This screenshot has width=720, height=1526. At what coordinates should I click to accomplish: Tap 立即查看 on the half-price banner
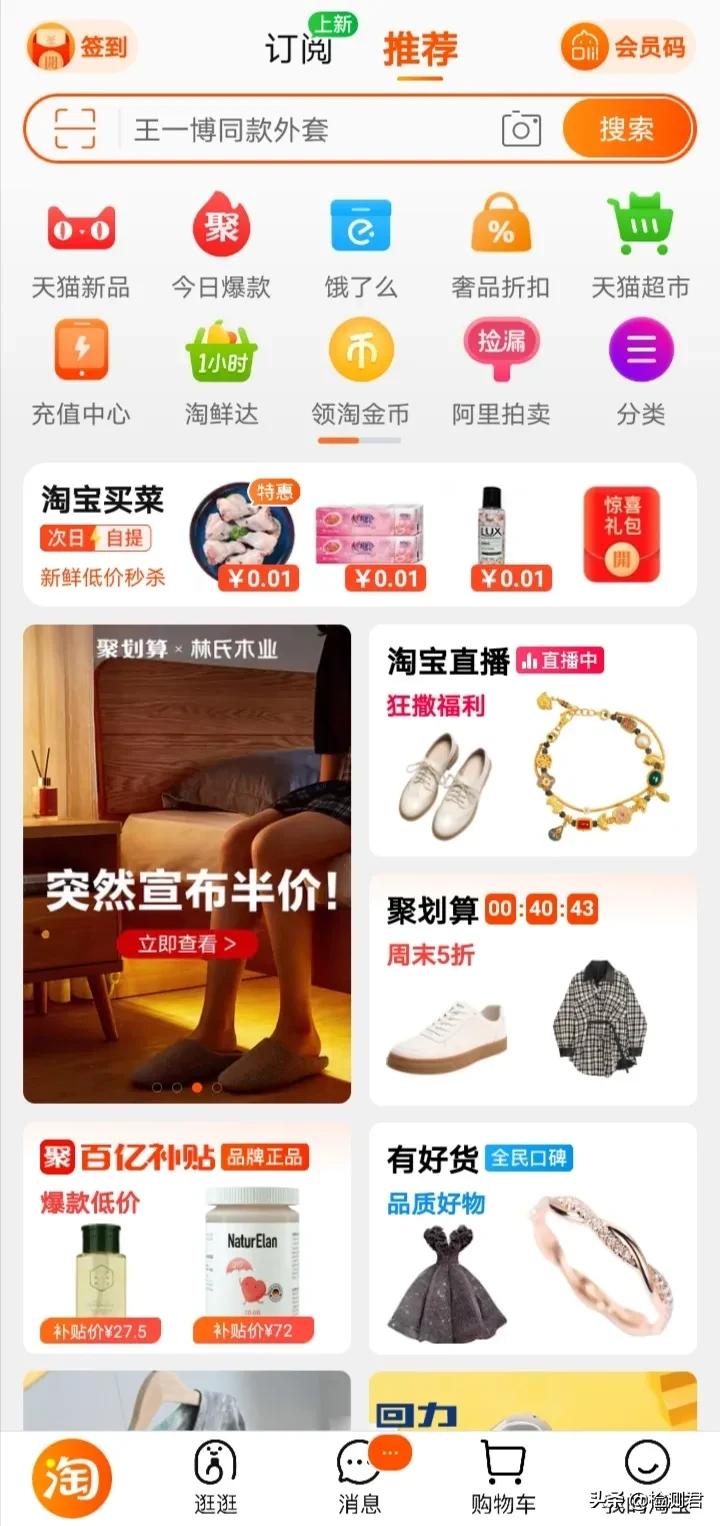point(189,943)
